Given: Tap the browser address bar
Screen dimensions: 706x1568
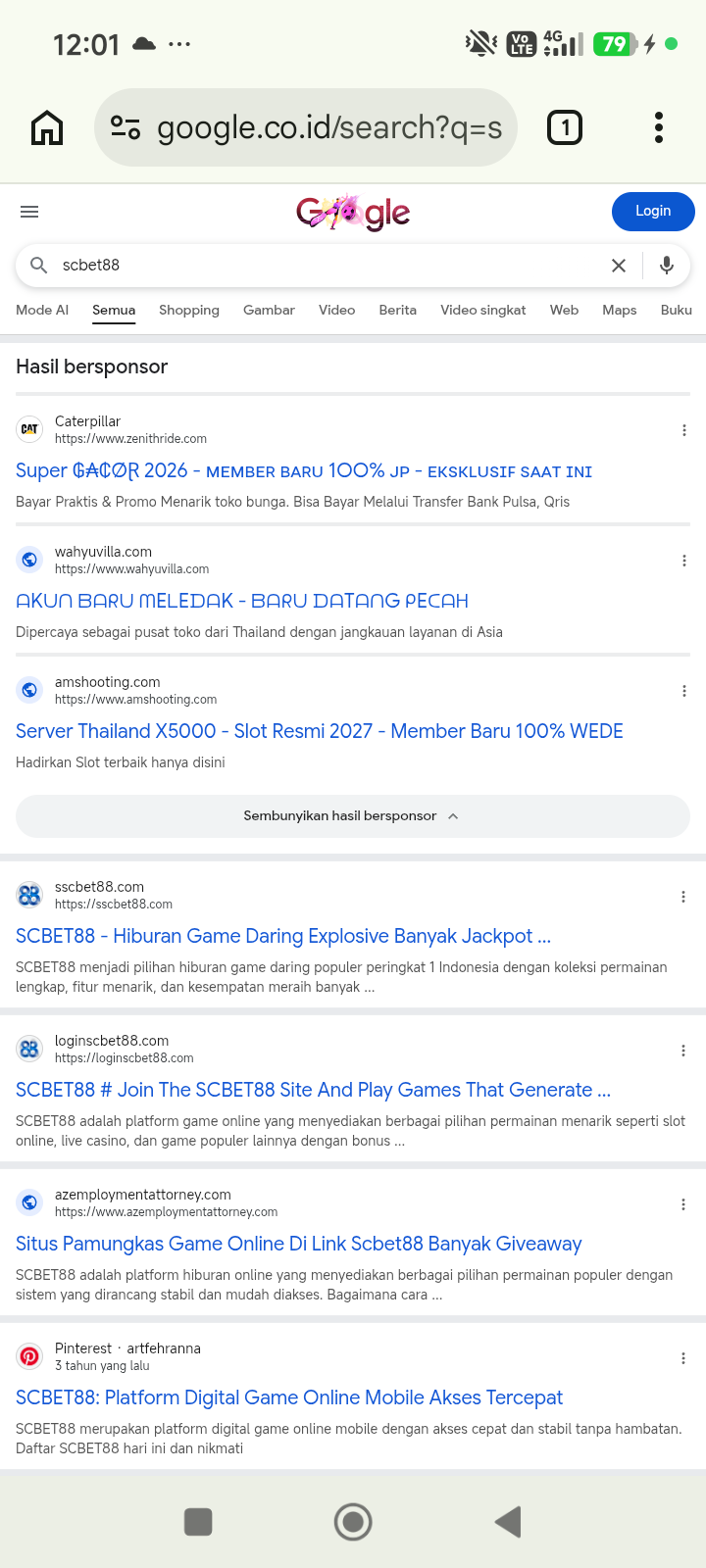Looking at the screenshot, I should 306,127.
